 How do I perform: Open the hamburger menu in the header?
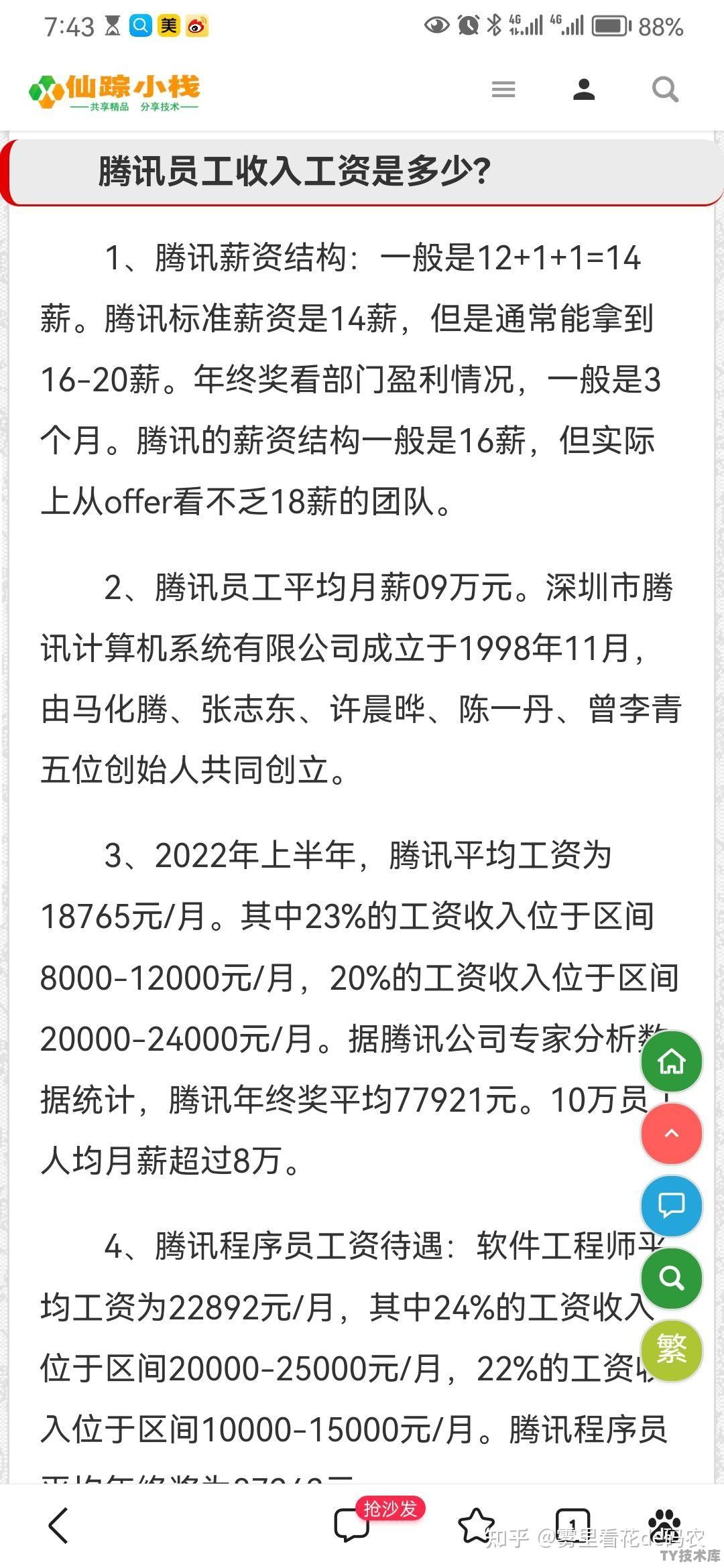click(503, 89)
